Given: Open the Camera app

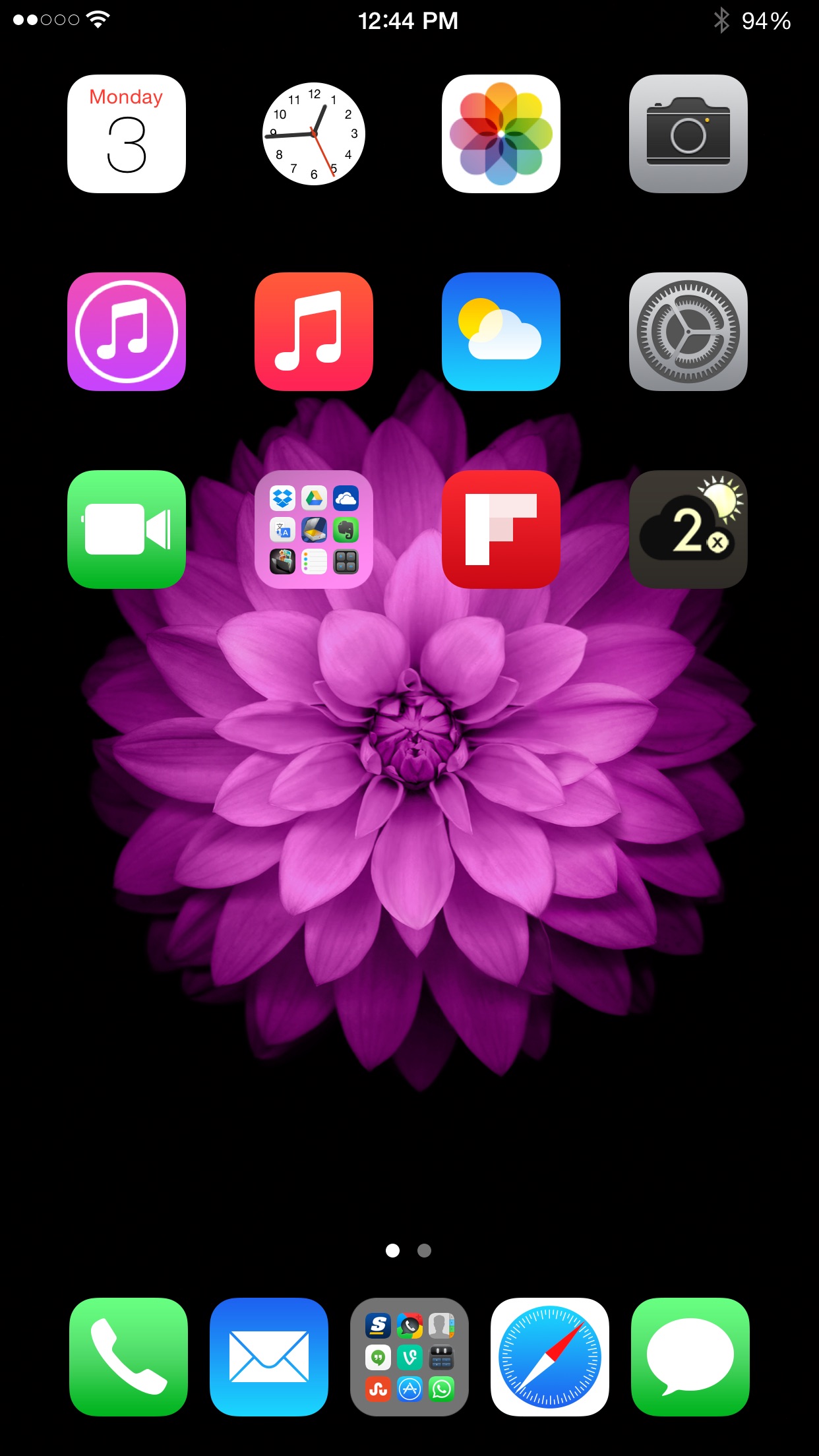Looking at the screenshot, I should [x=688, y=134].
